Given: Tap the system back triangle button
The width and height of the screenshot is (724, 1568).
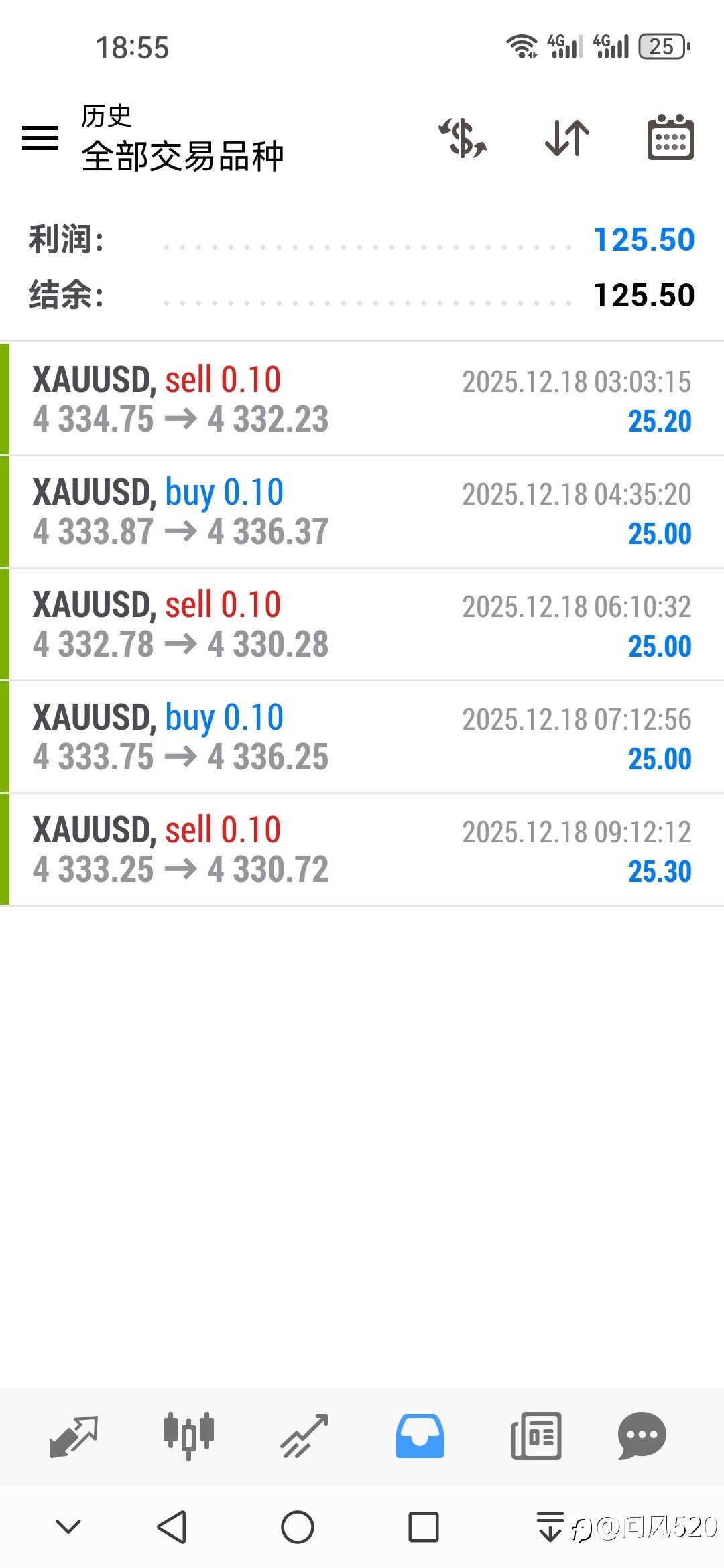Looking at the screenshot, I should (172, 1528).
